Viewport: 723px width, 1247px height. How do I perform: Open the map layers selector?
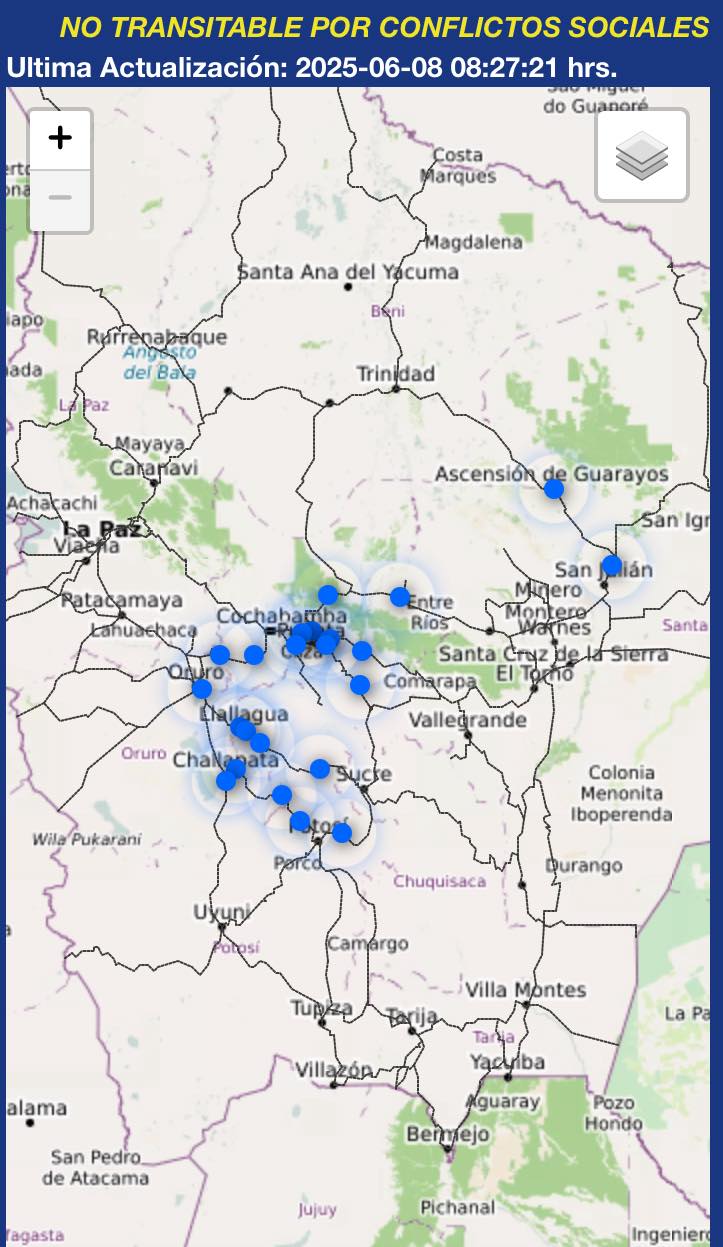(642, 156)
